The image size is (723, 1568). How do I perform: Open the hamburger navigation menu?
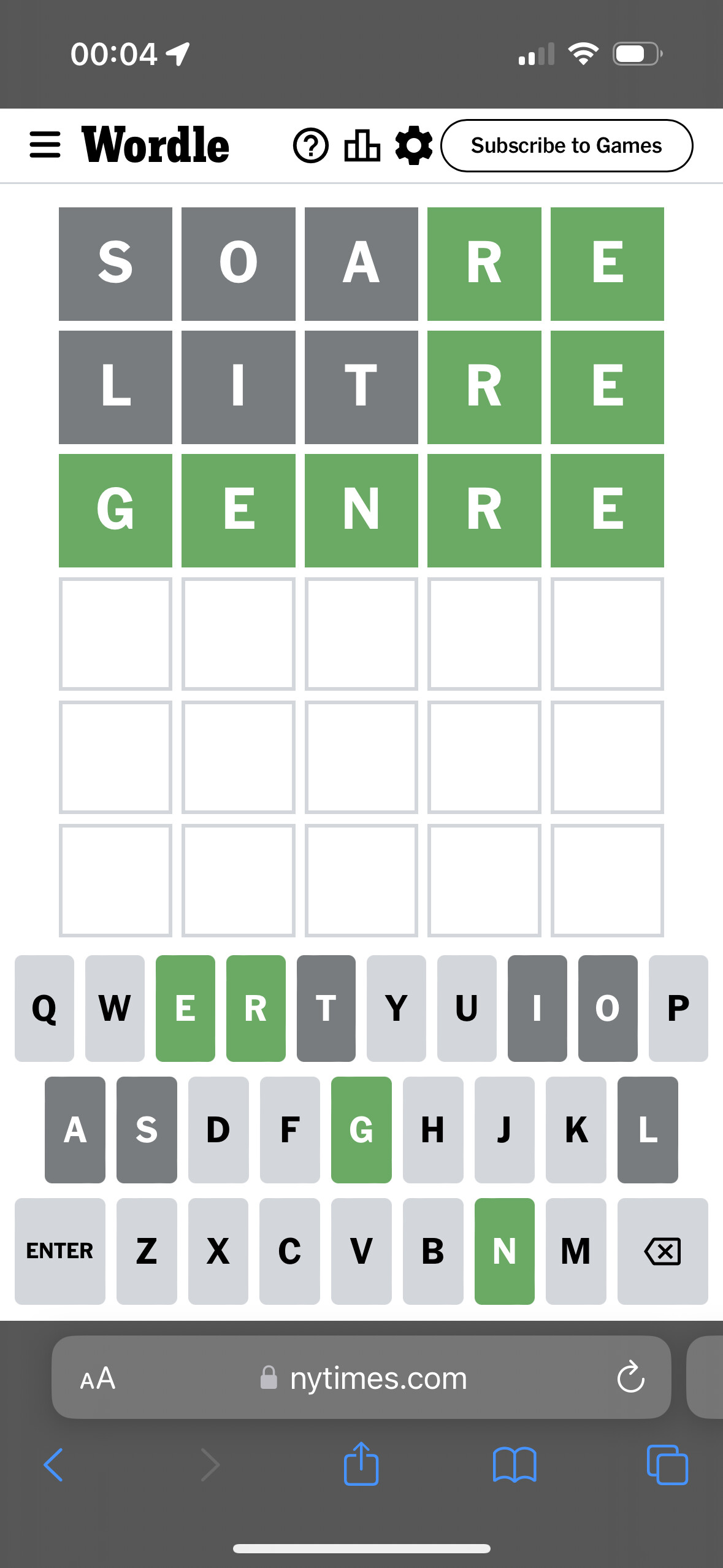pos(45,145)
